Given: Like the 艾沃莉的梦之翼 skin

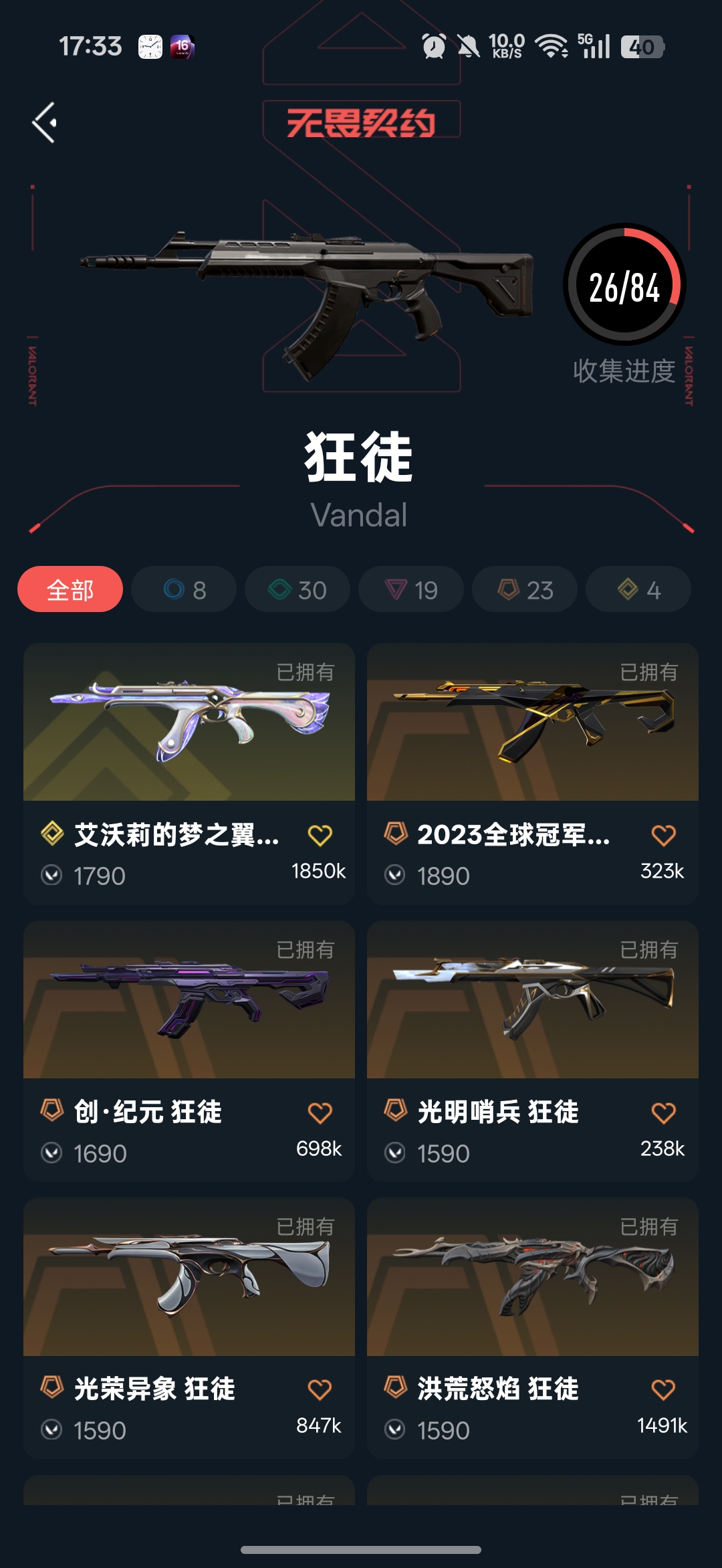Looking at the screenshot, I should tap(320, 835).
